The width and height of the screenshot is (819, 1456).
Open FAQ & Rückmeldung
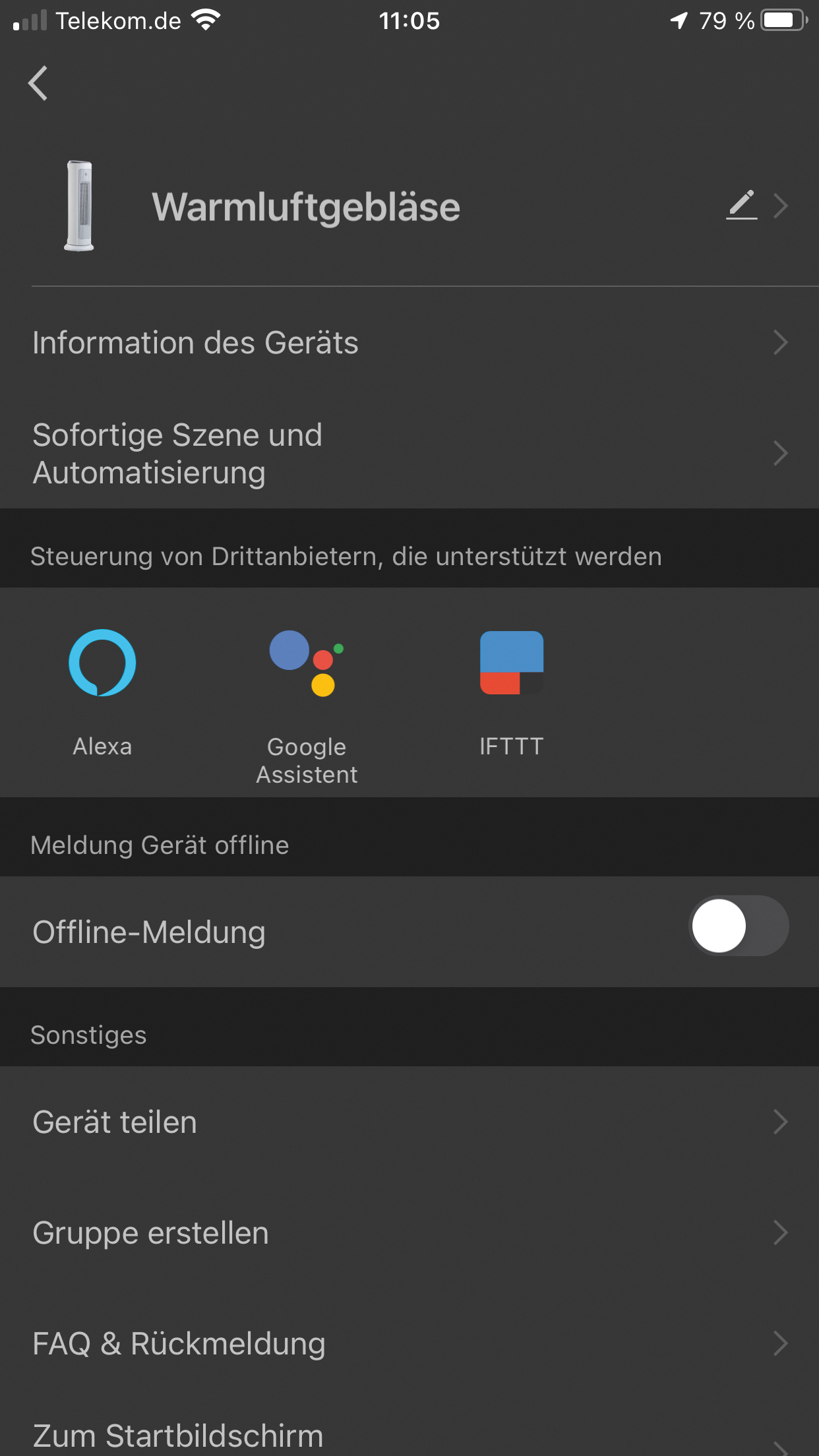click(x=409, y=1343)
